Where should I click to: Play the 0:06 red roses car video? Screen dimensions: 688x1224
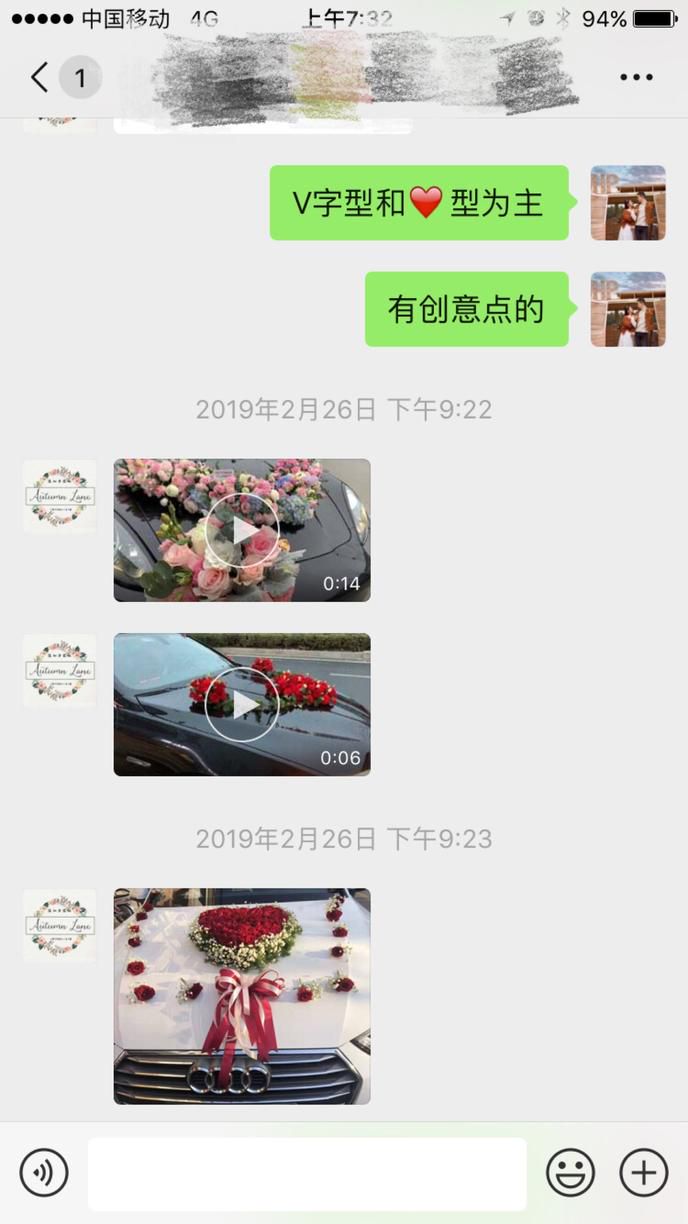pyautogui.click(x=242, y=704)
